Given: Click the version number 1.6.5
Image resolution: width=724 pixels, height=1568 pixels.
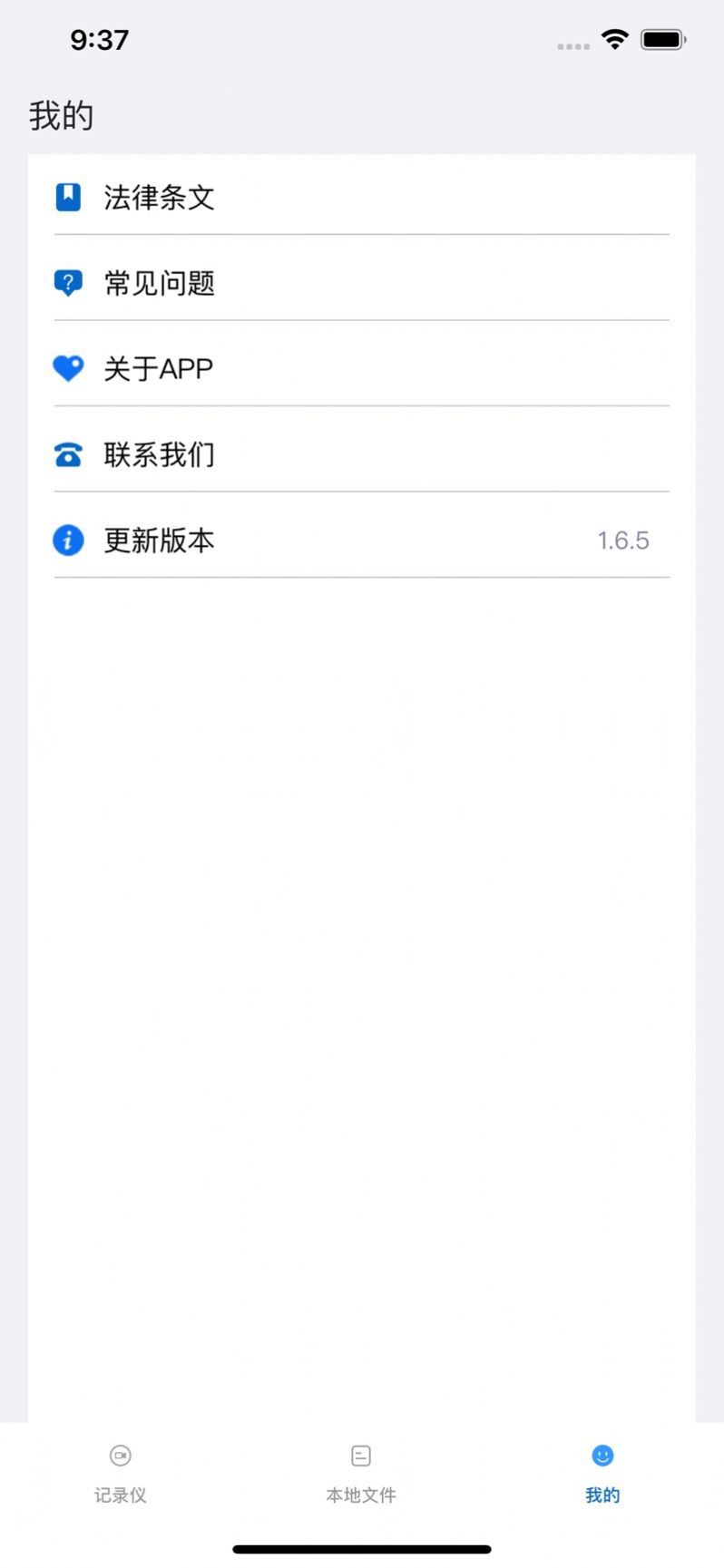Looking at the screenshot, I should point(622,540).
